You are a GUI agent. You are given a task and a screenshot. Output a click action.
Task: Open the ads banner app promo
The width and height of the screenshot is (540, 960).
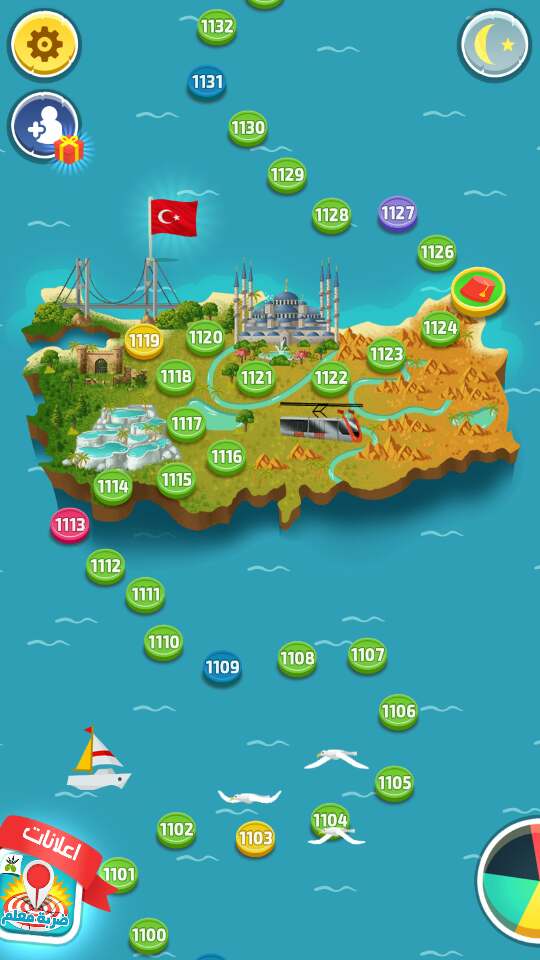tap(44, 877)
